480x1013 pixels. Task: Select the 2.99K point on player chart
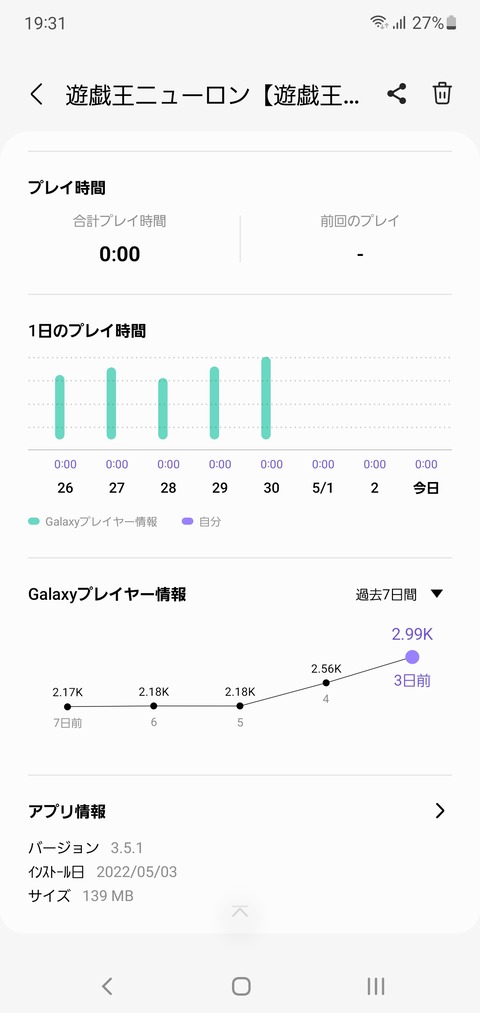tap(412, 657)
